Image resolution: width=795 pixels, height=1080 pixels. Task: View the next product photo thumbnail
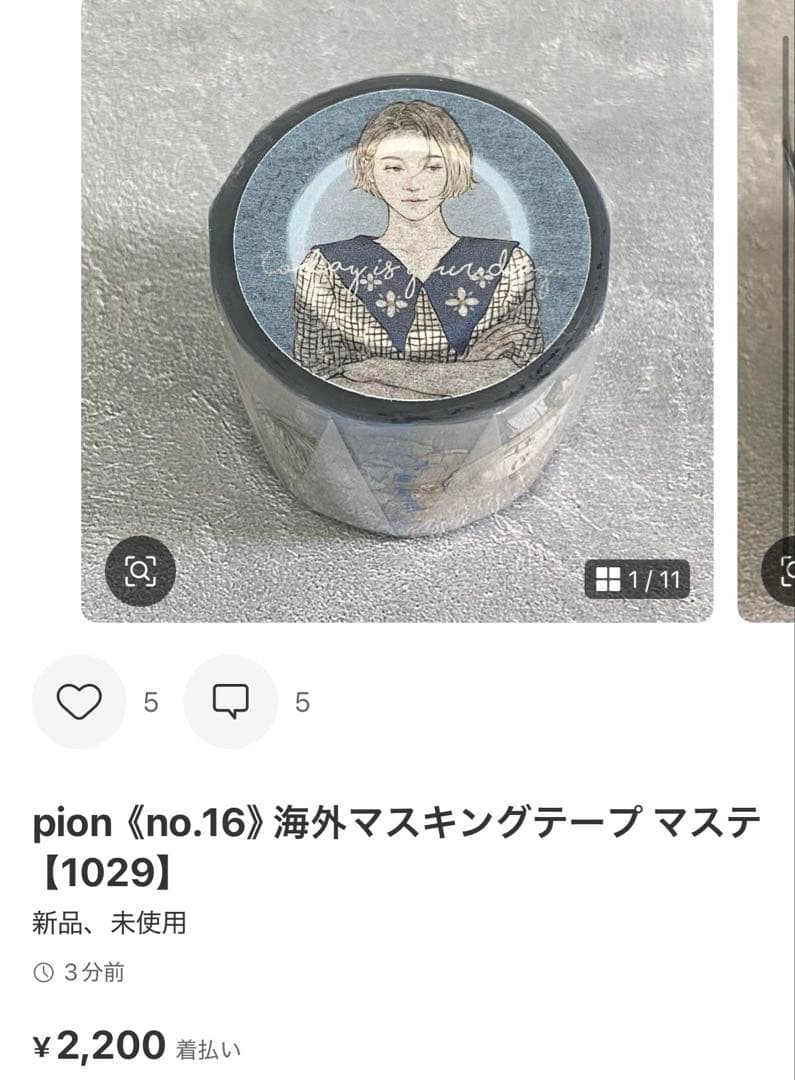(766, 300)
